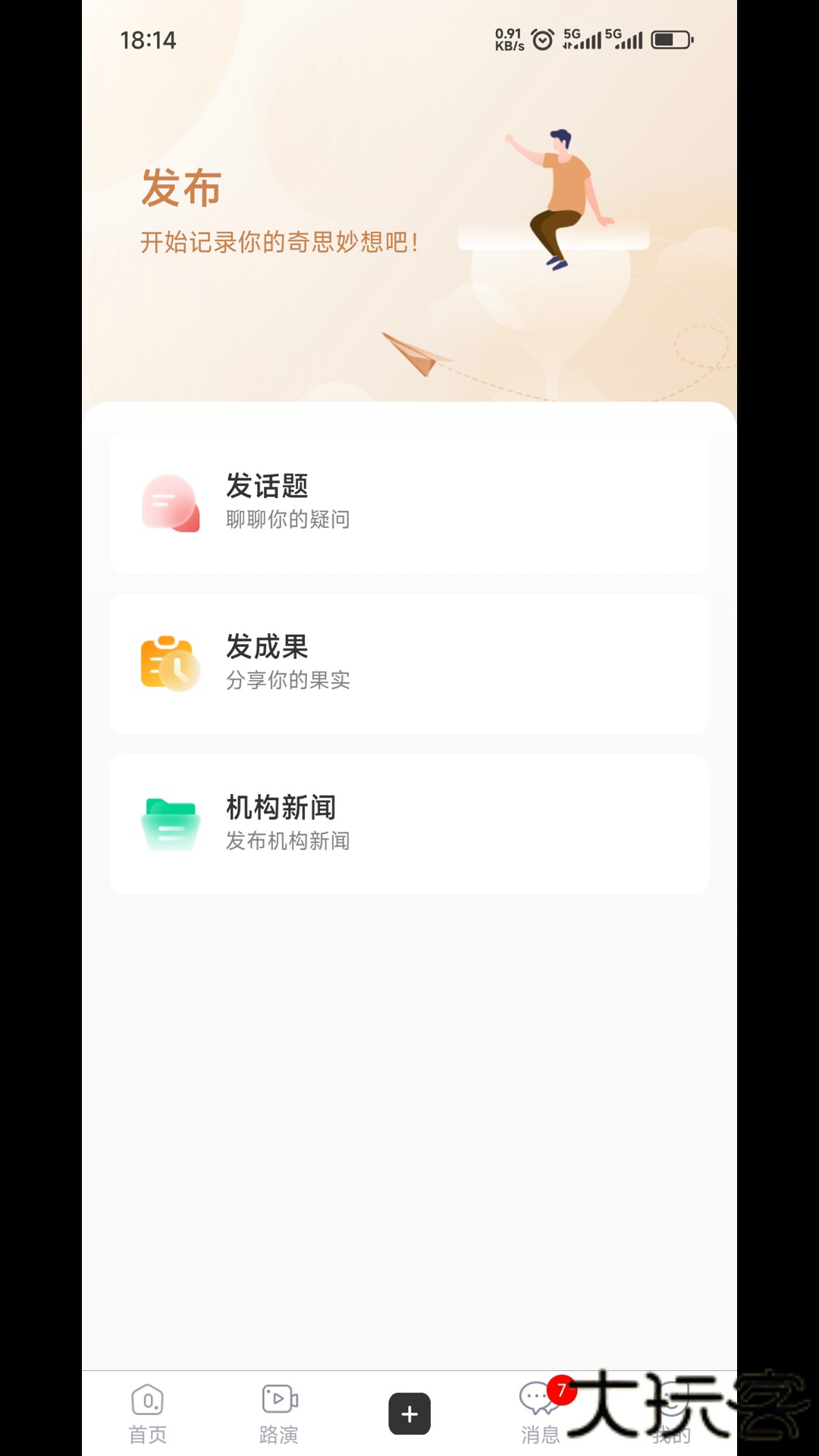Tap the plus publish button

tap(409, 1414)
